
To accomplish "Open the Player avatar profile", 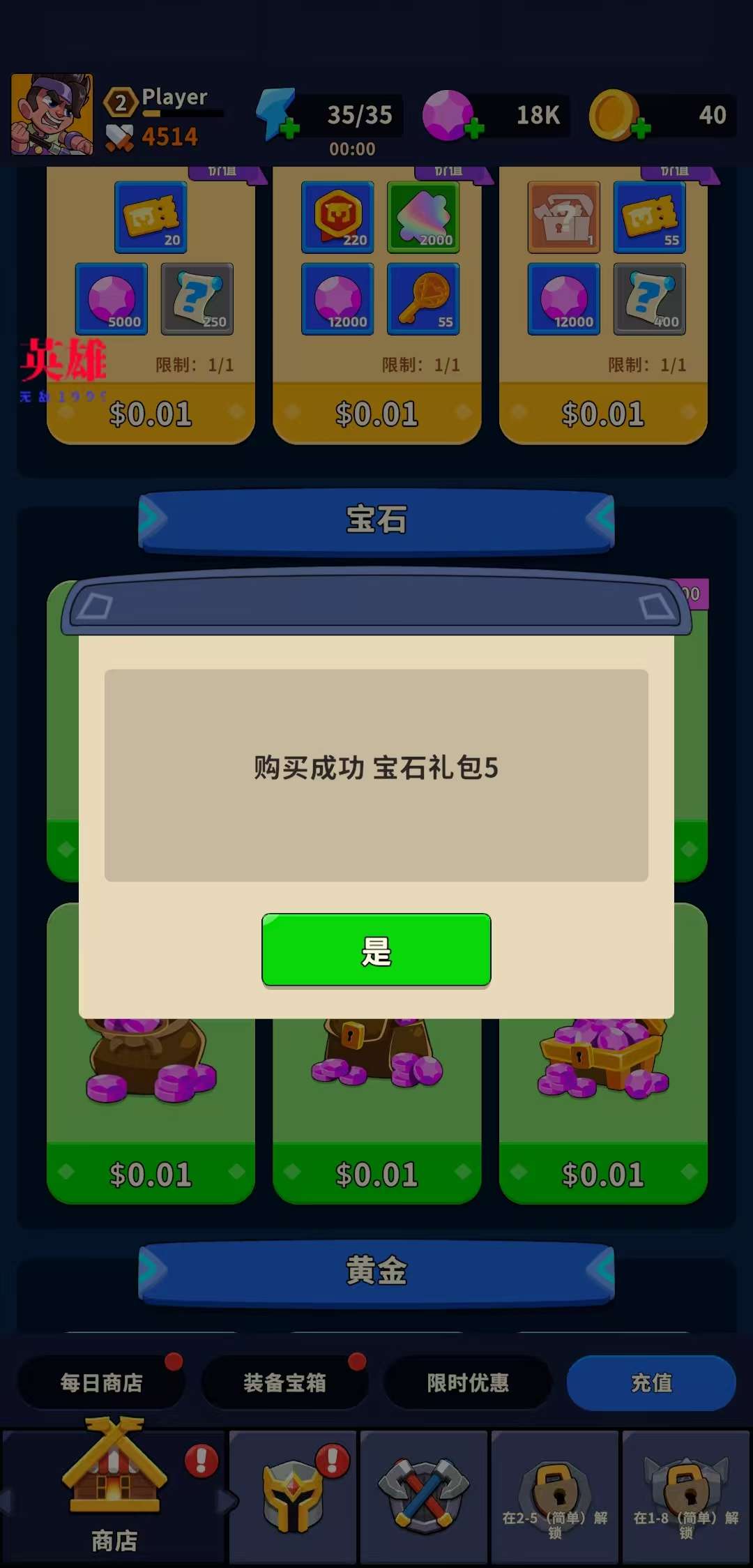I will (x=52, y=114).
